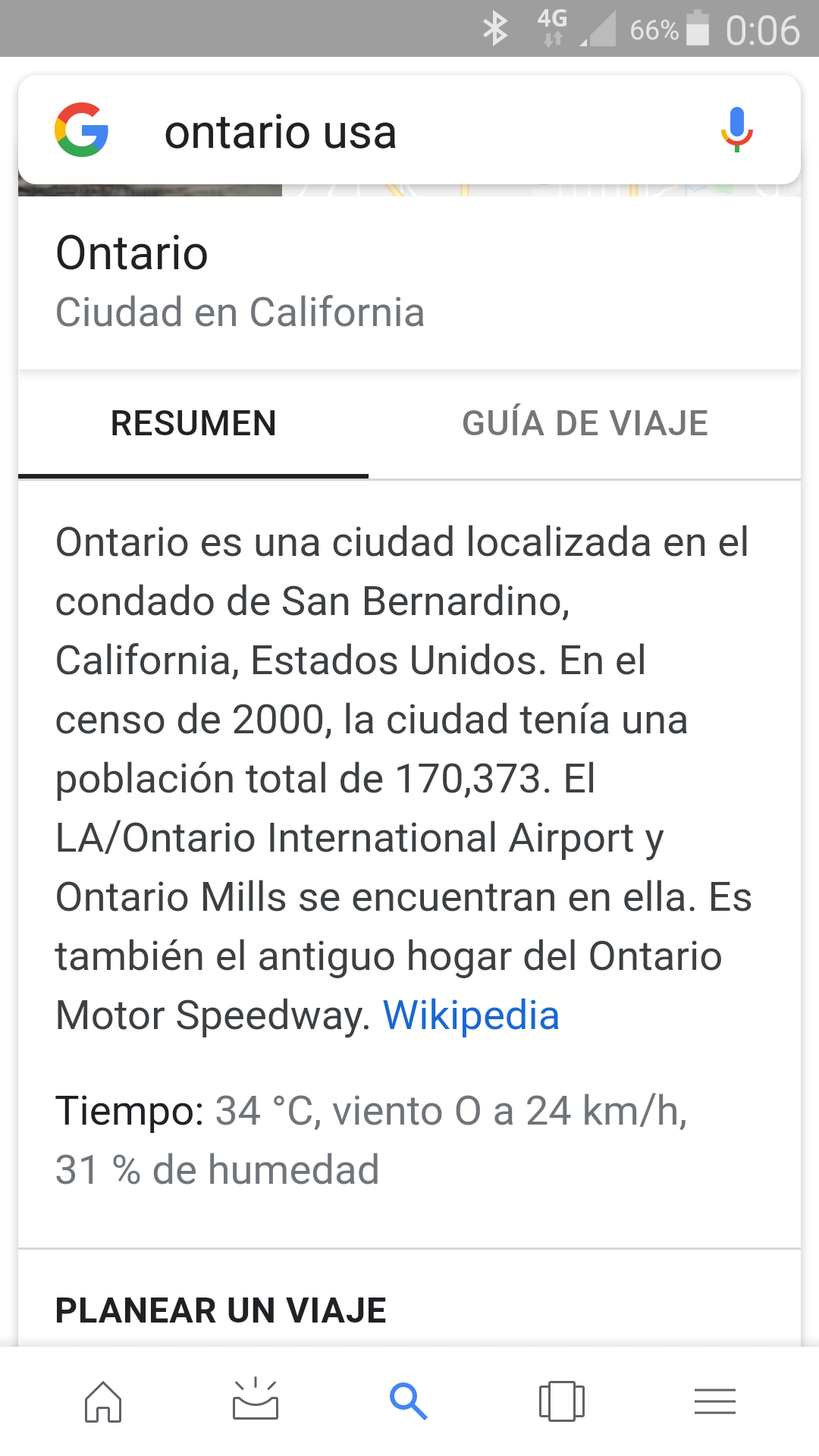Open the recent pages icon
Image resolution: width=819 pixels, height=1456 pixels.
[561, 1401]
